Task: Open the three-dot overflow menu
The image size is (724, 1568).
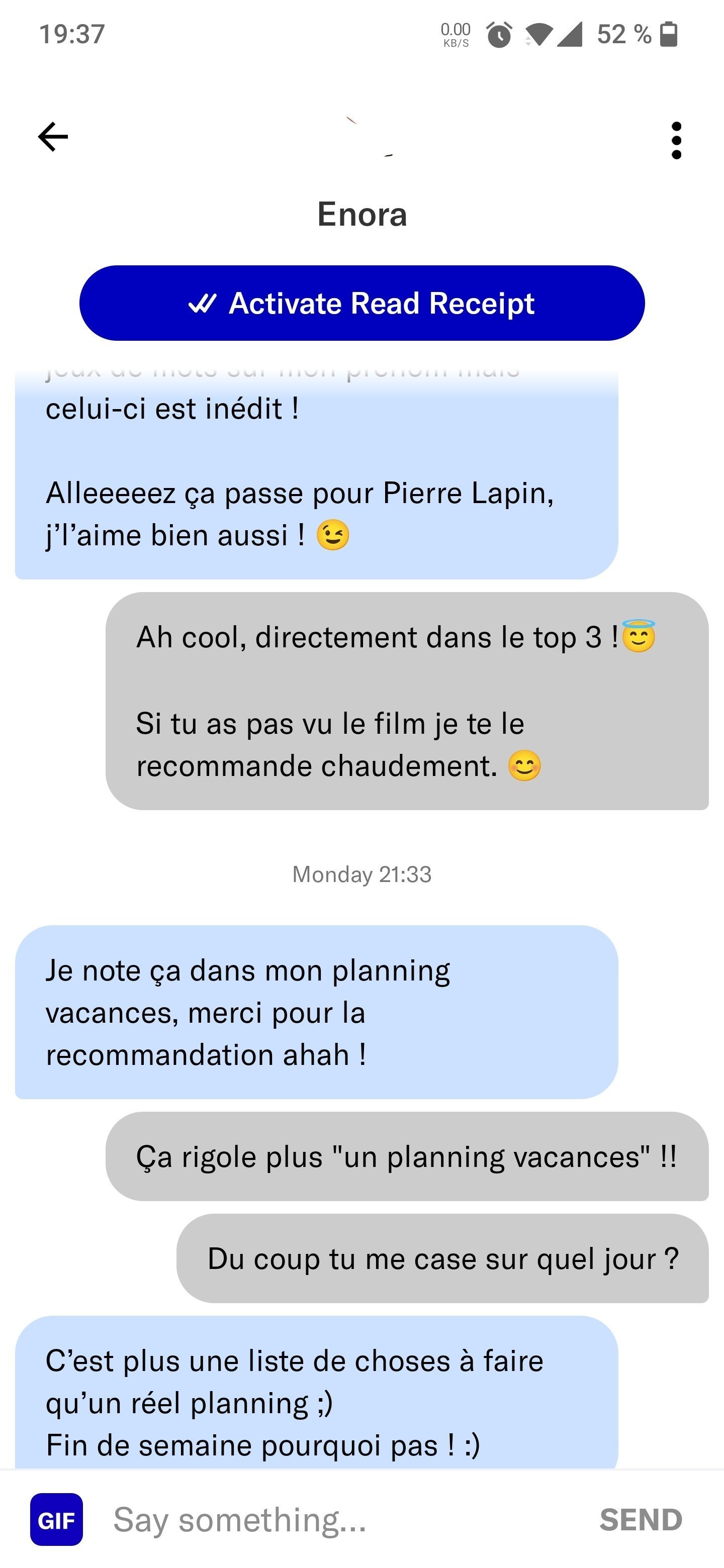Action: [676, 141]
